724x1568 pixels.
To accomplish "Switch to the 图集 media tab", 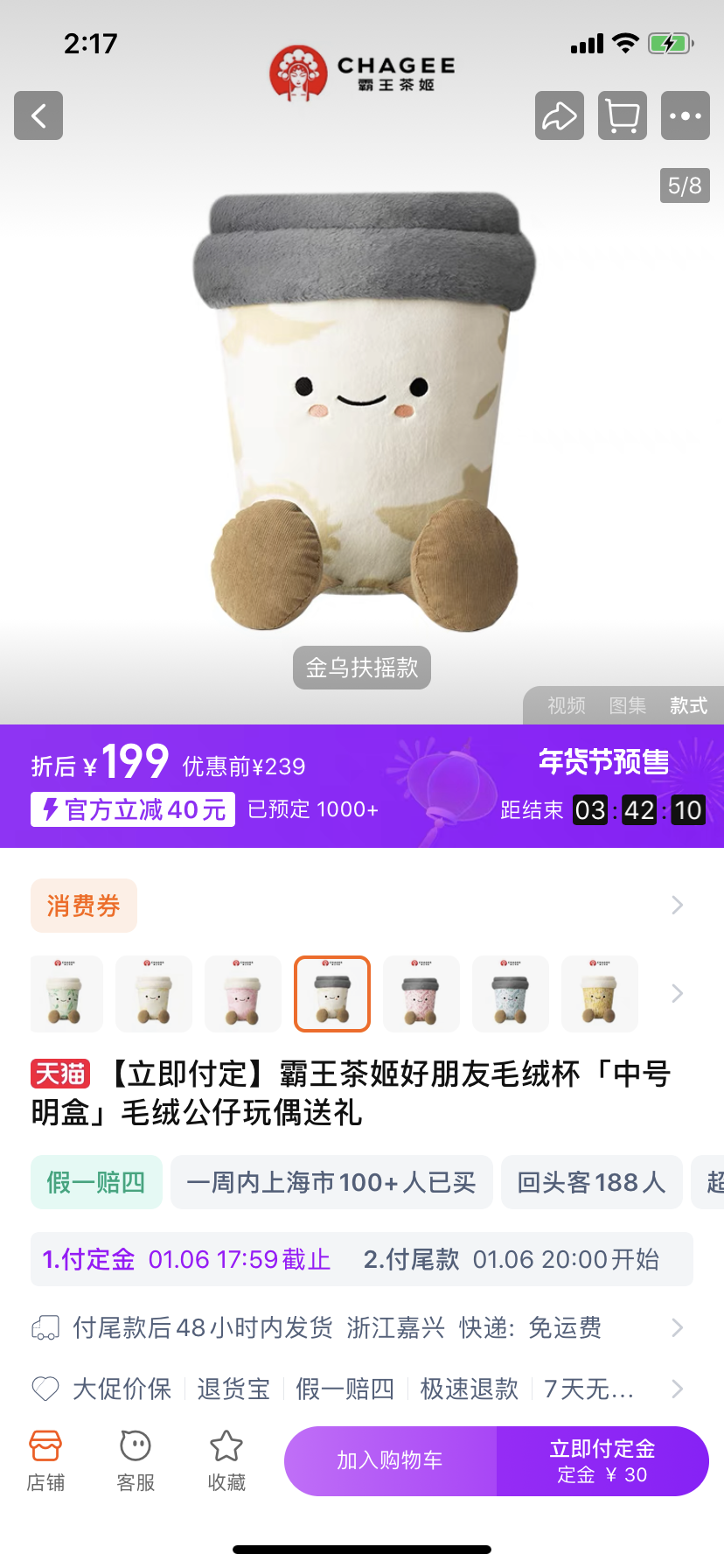I will tap(628, 706).
